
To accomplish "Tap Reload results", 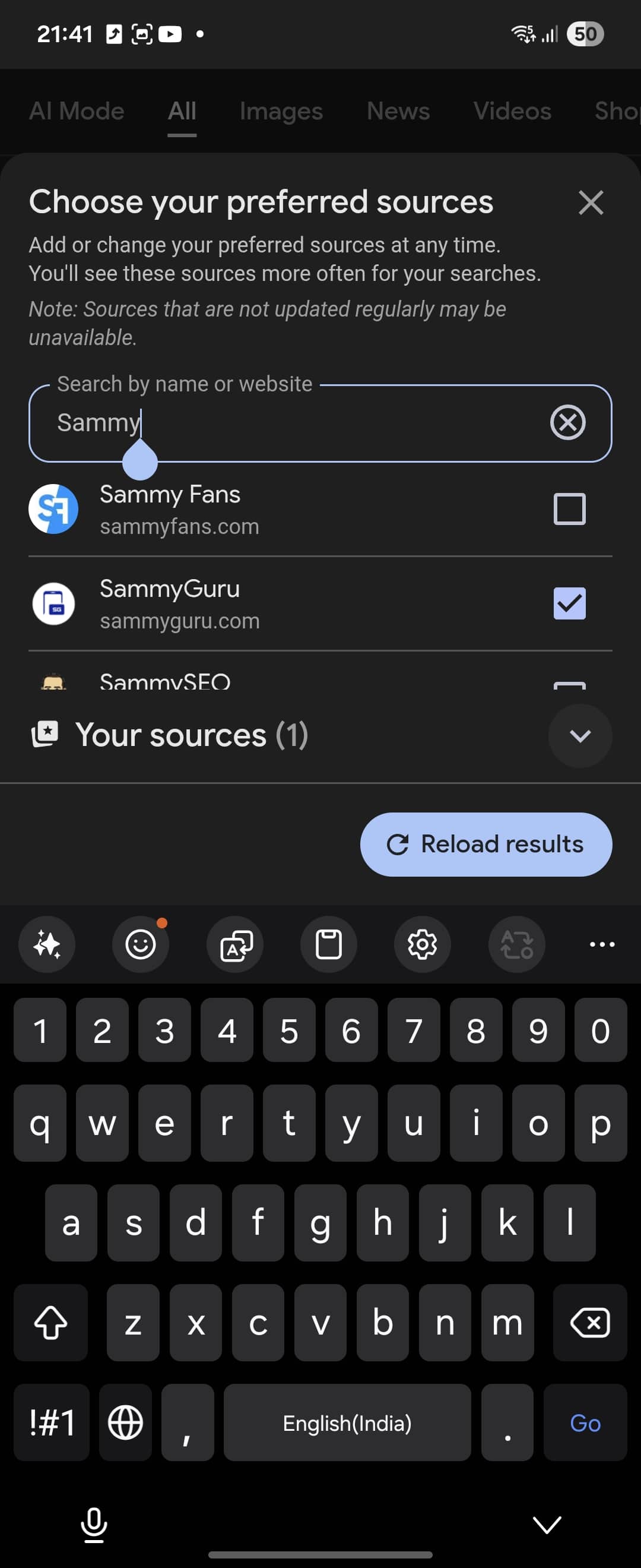I will click(x=486, y=844).
